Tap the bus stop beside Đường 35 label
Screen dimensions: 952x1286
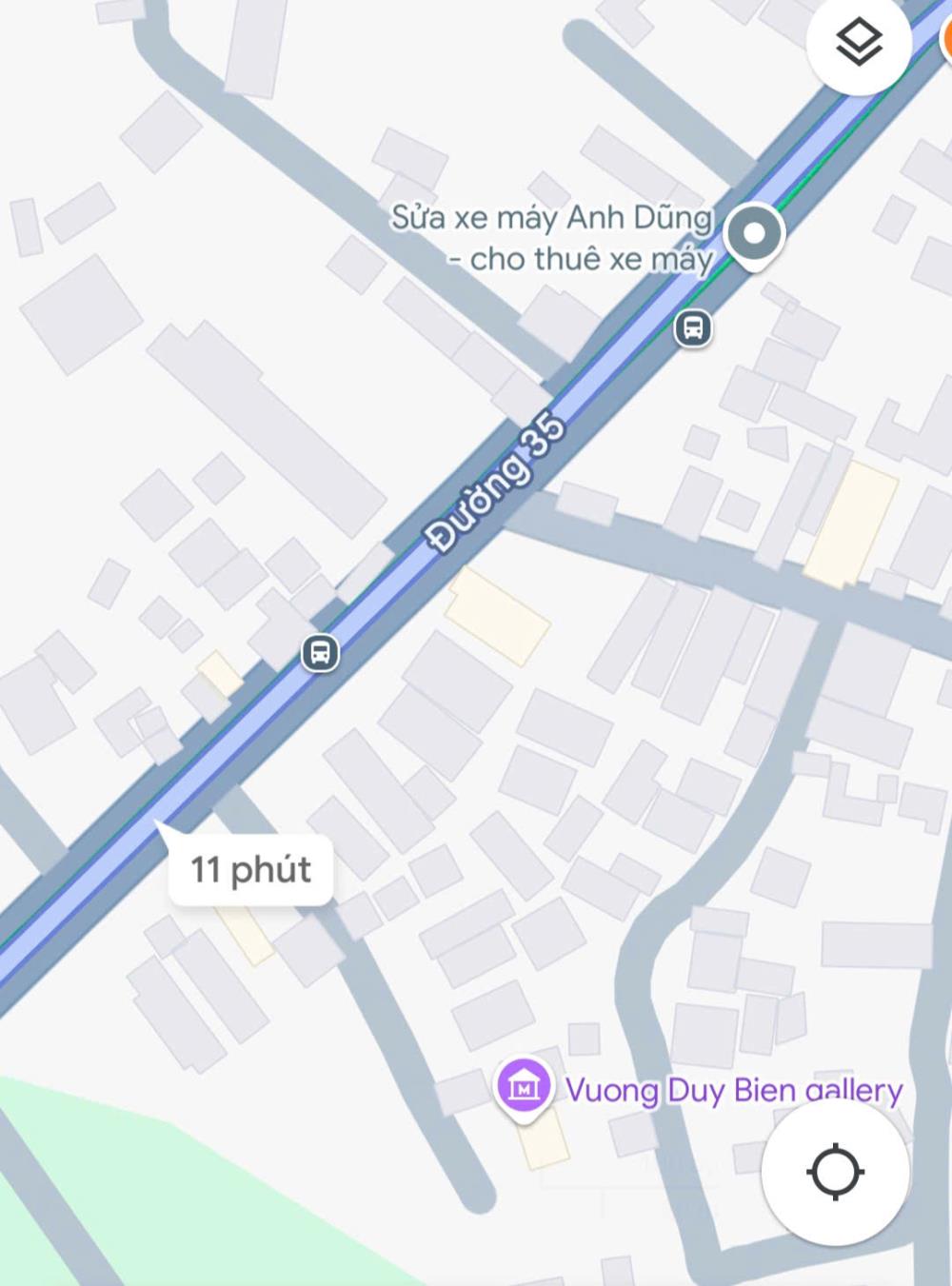click(320, 653)
